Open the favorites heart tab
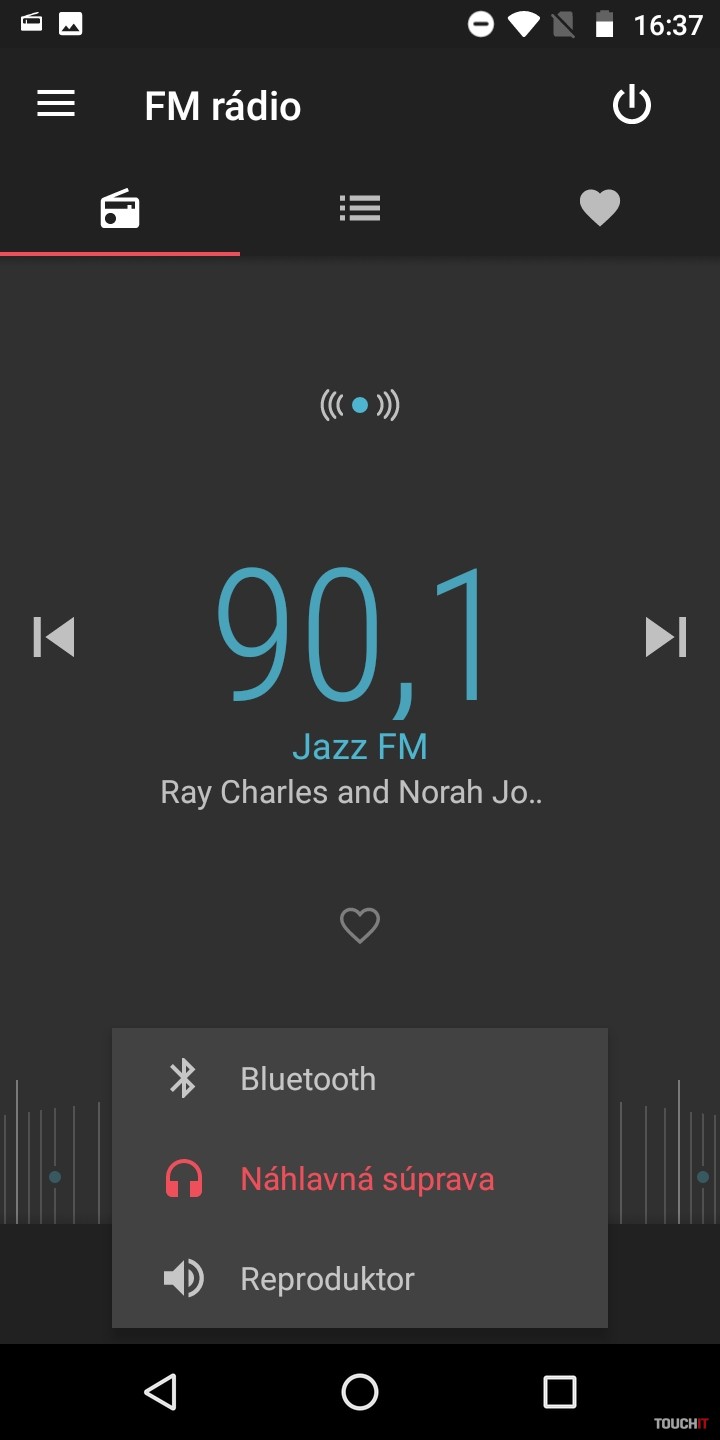Image resolution: width=720 pixels, height=1440 pixels. tap(600, 208)
